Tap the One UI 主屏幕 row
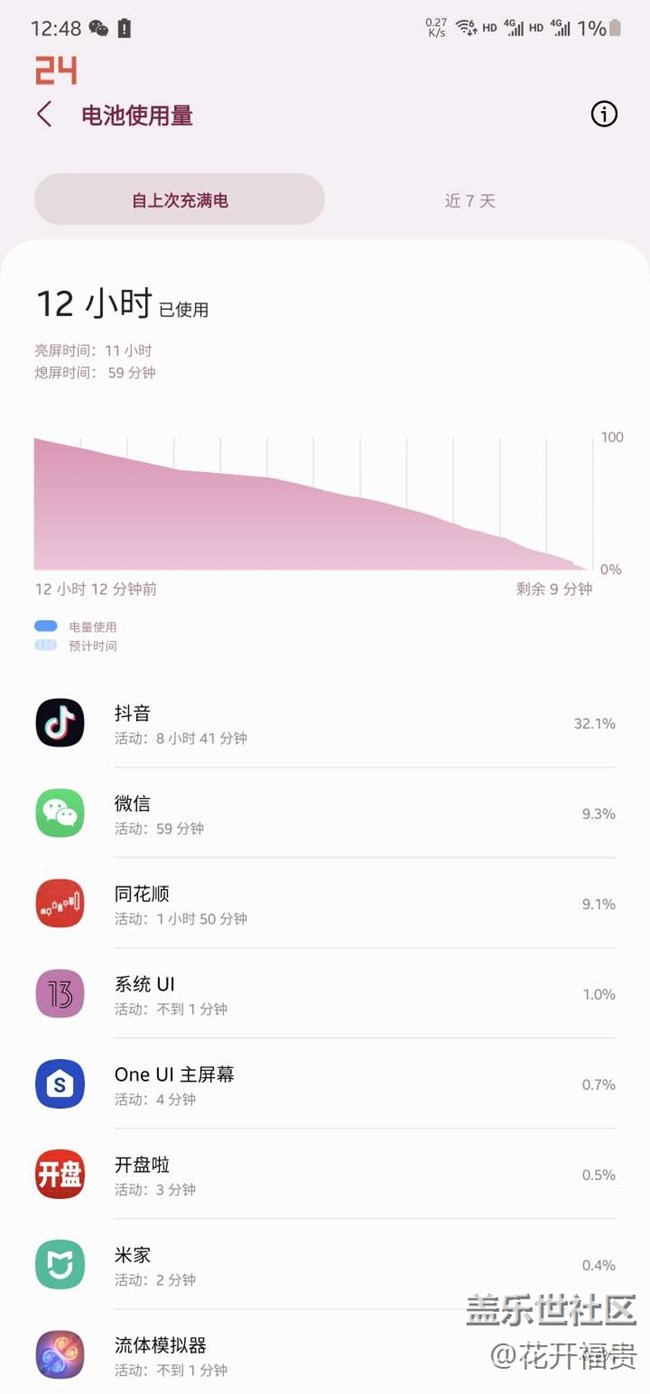 (325, 1084)
